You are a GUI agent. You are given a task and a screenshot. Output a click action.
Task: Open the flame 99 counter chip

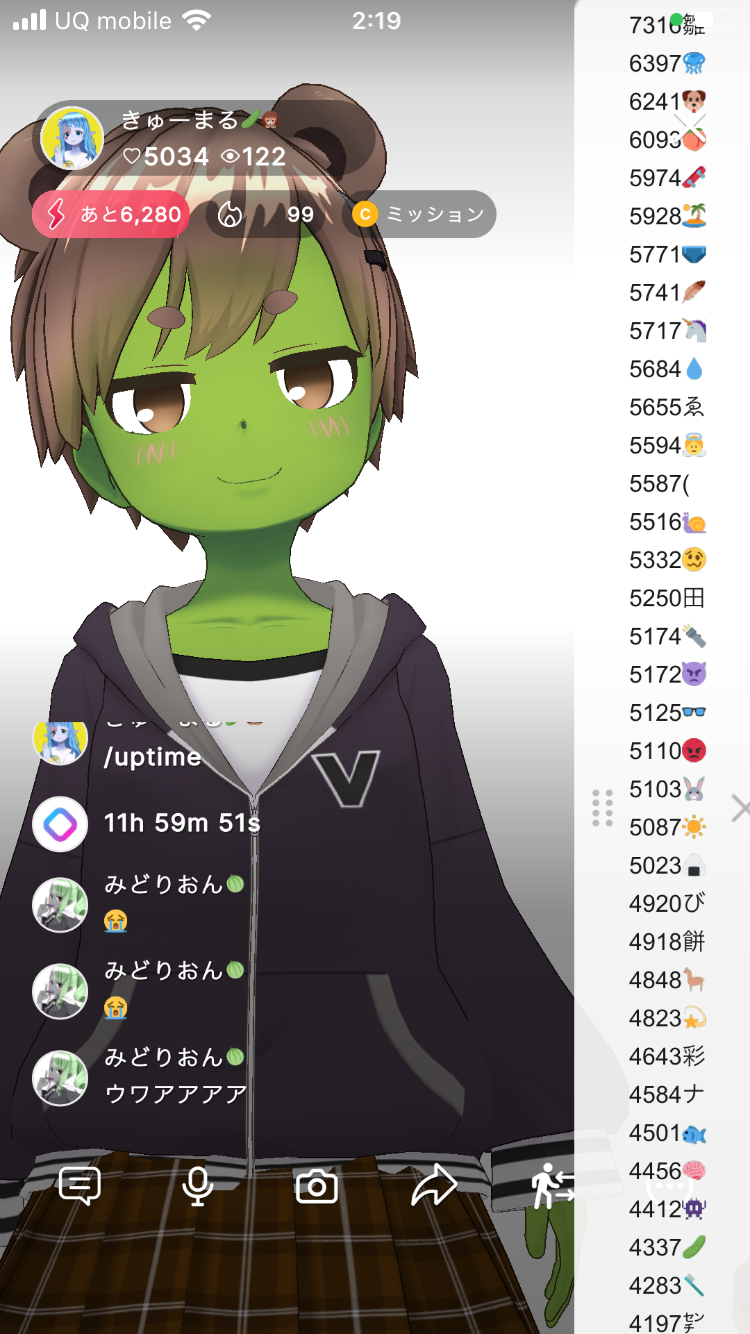tap(266, 214)
